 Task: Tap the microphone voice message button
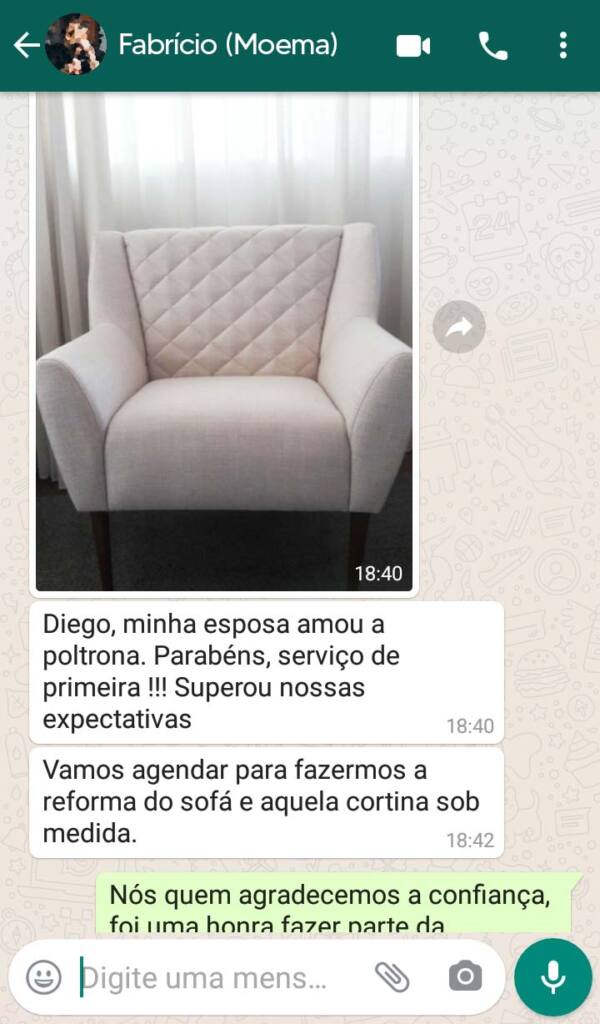[553, 977]
